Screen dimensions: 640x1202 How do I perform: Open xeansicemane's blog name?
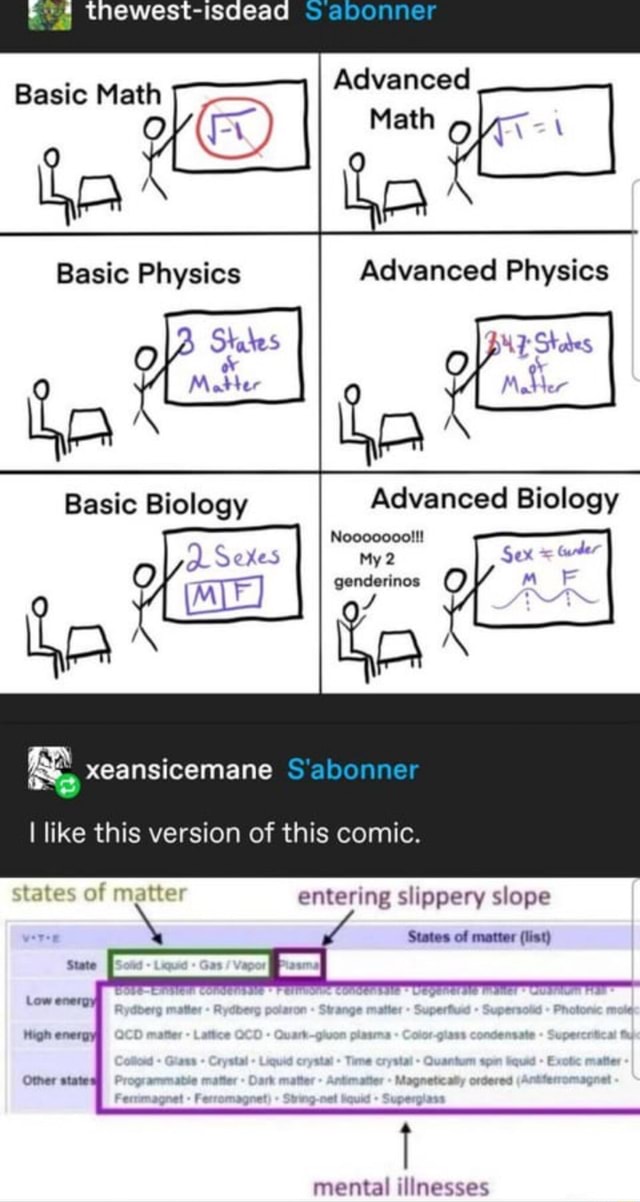180,769
